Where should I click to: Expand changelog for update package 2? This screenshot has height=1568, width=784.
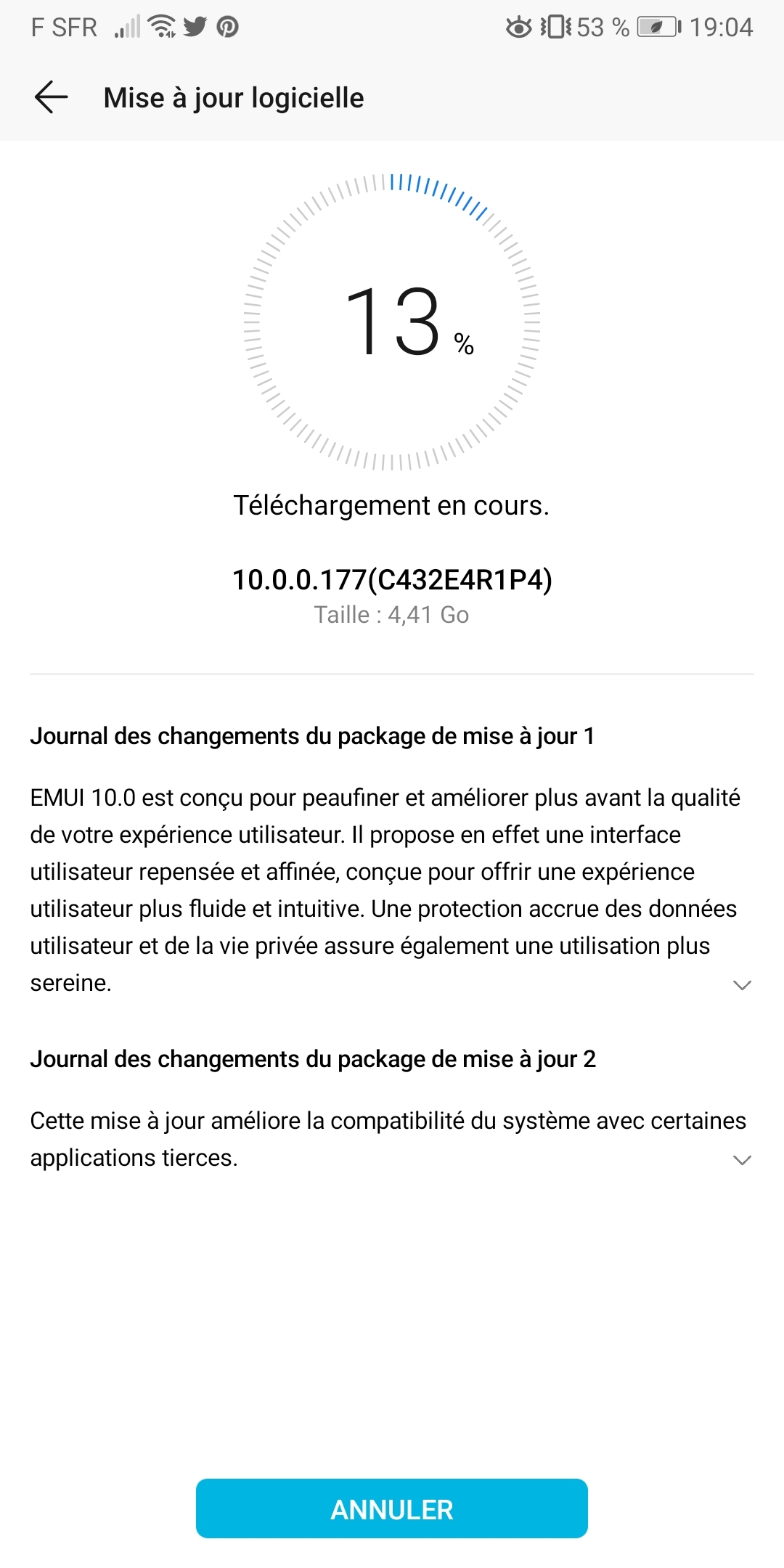click(x=741, y=1160)
